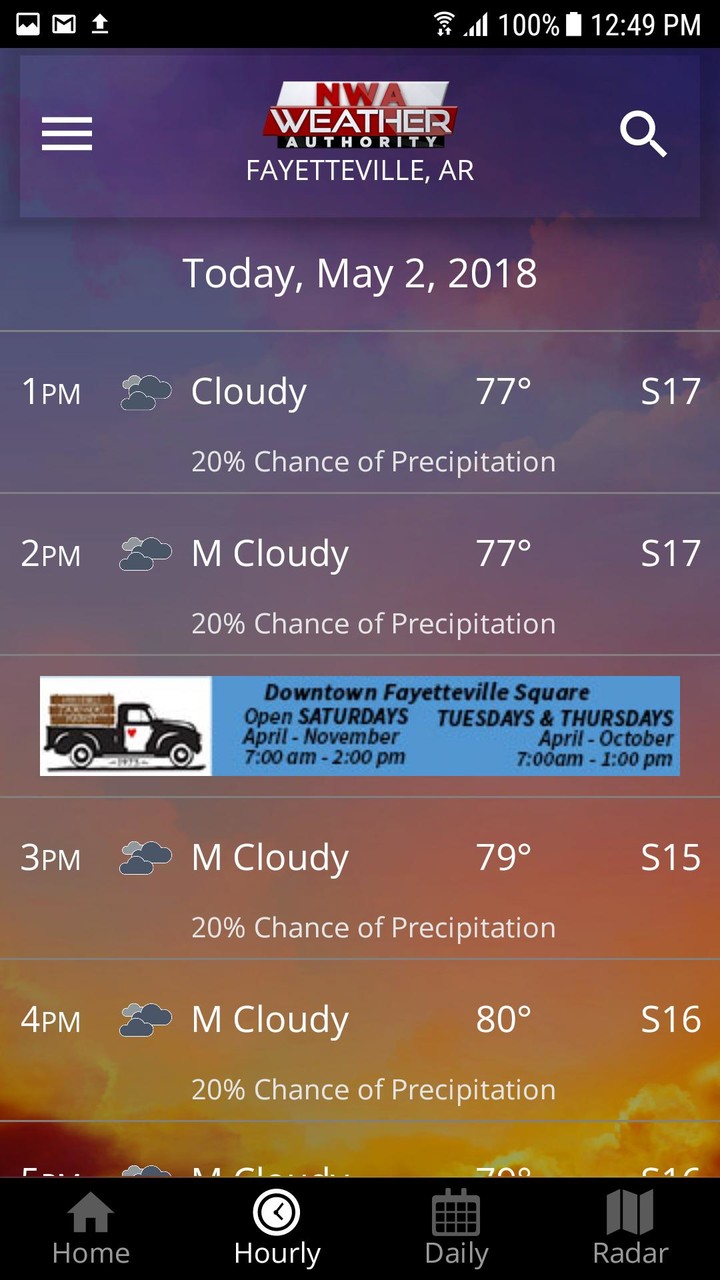
Task: Open the Home screen from navigation
Action: click(x=90, y=1227)
